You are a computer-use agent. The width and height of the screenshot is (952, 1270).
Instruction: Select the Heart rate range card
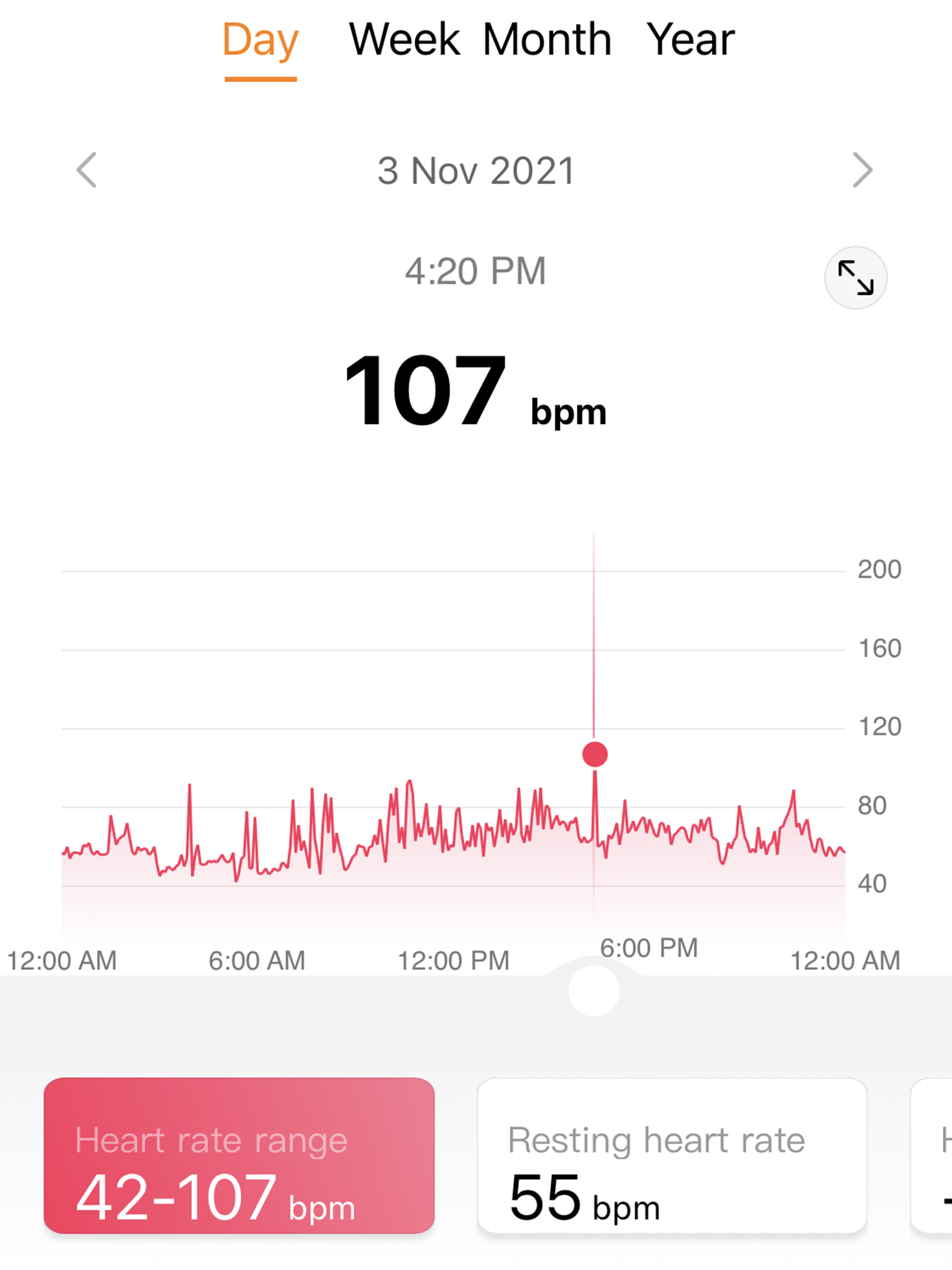click(x=239, y=1155)
